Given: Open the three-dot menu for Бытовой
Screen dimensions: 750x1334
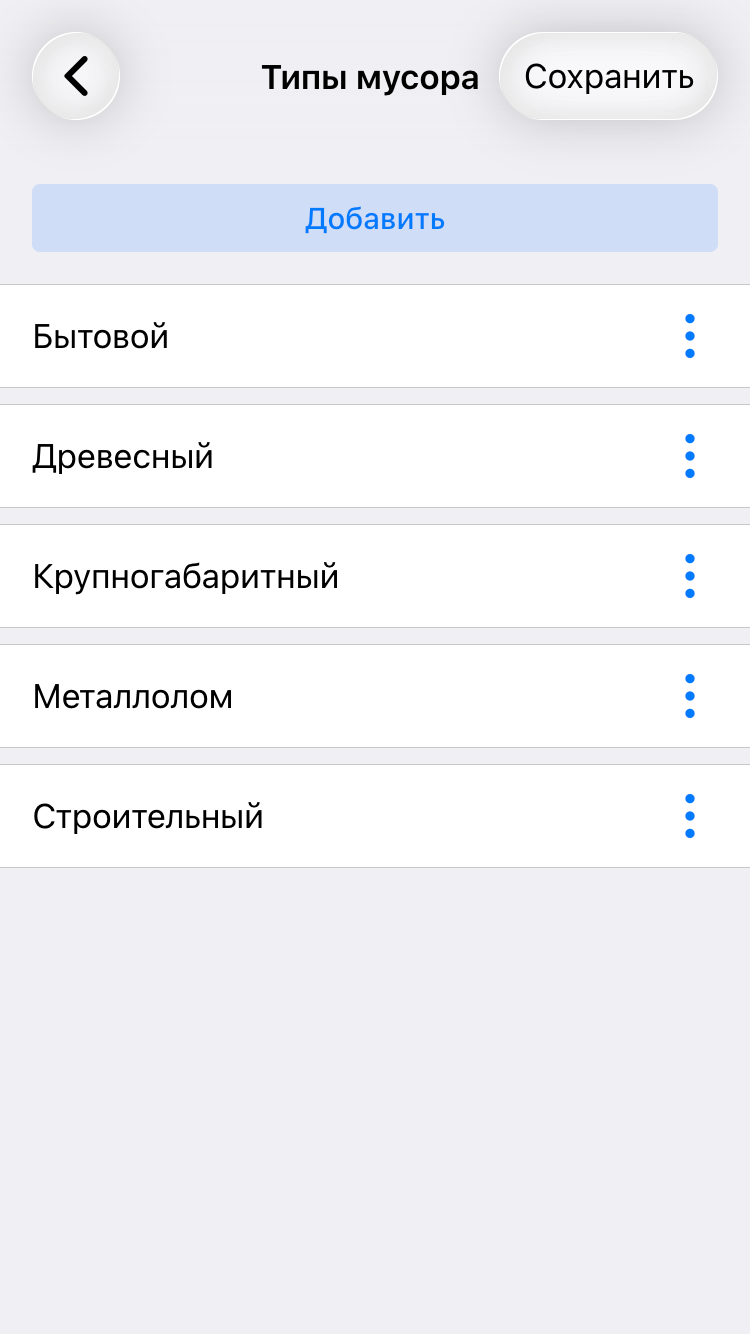Looking at the screenshot, I should pyautogui.click(x=689, y=336).
